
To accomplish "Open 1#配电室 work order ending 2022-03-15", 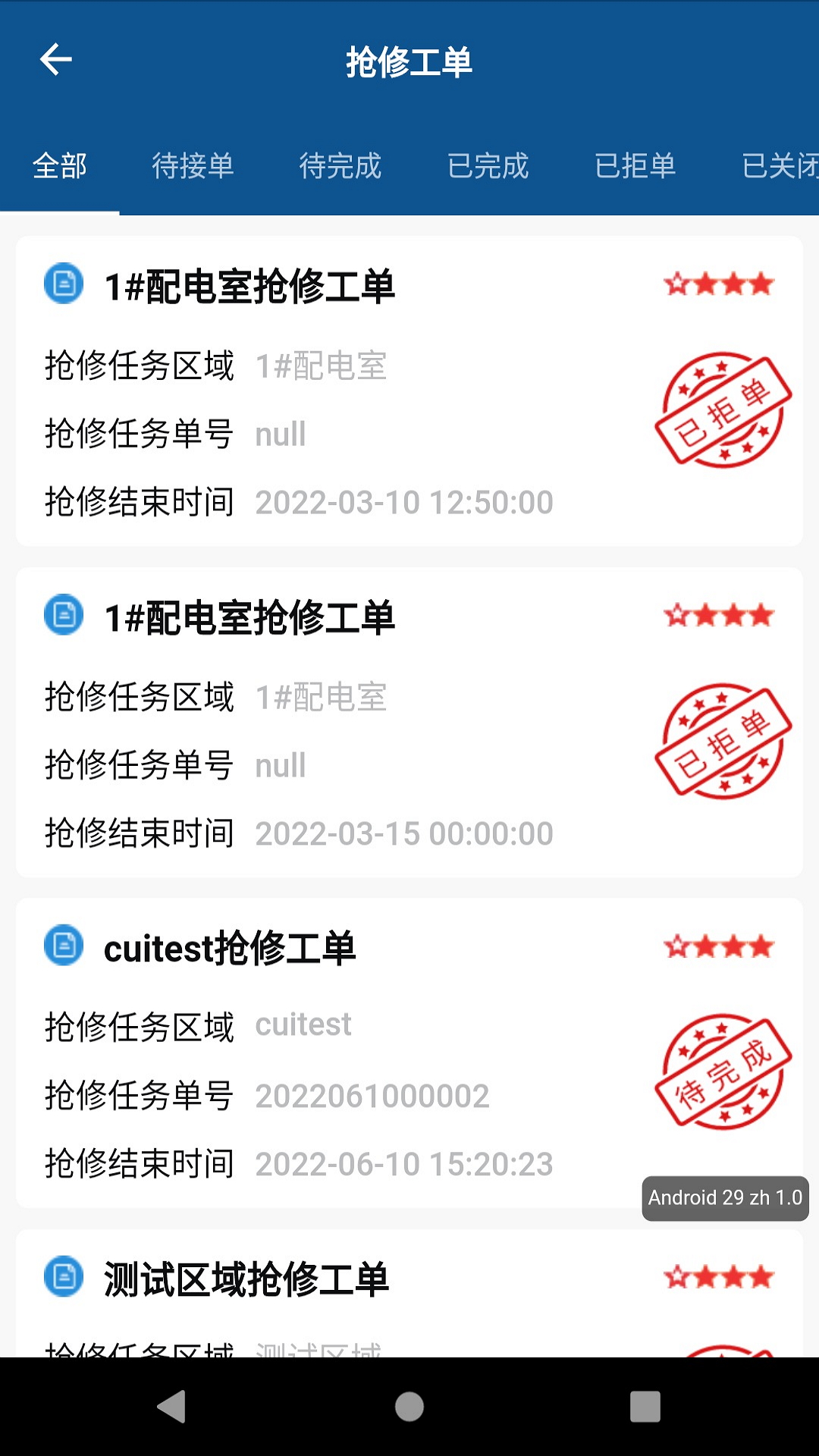I will coord(409,723).
